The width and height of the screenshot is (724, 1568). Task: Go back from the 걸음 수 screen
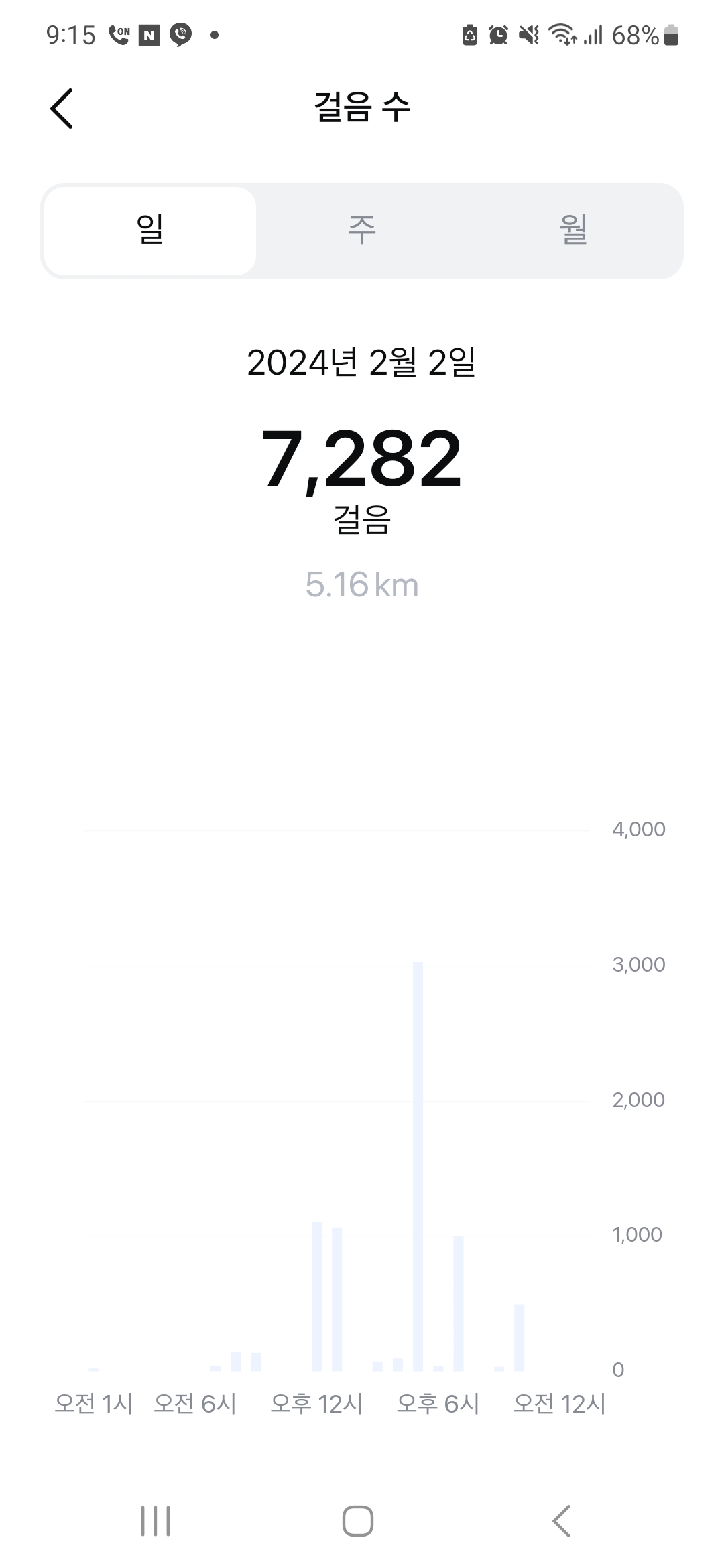(62, 108)
